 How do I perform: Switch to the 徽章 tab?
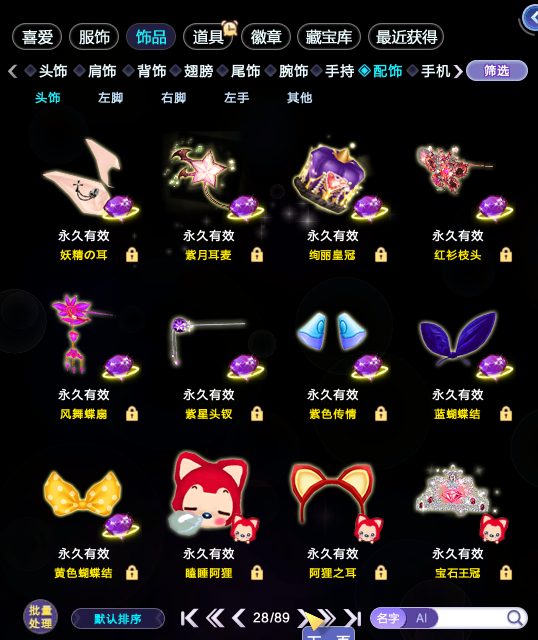266,37
